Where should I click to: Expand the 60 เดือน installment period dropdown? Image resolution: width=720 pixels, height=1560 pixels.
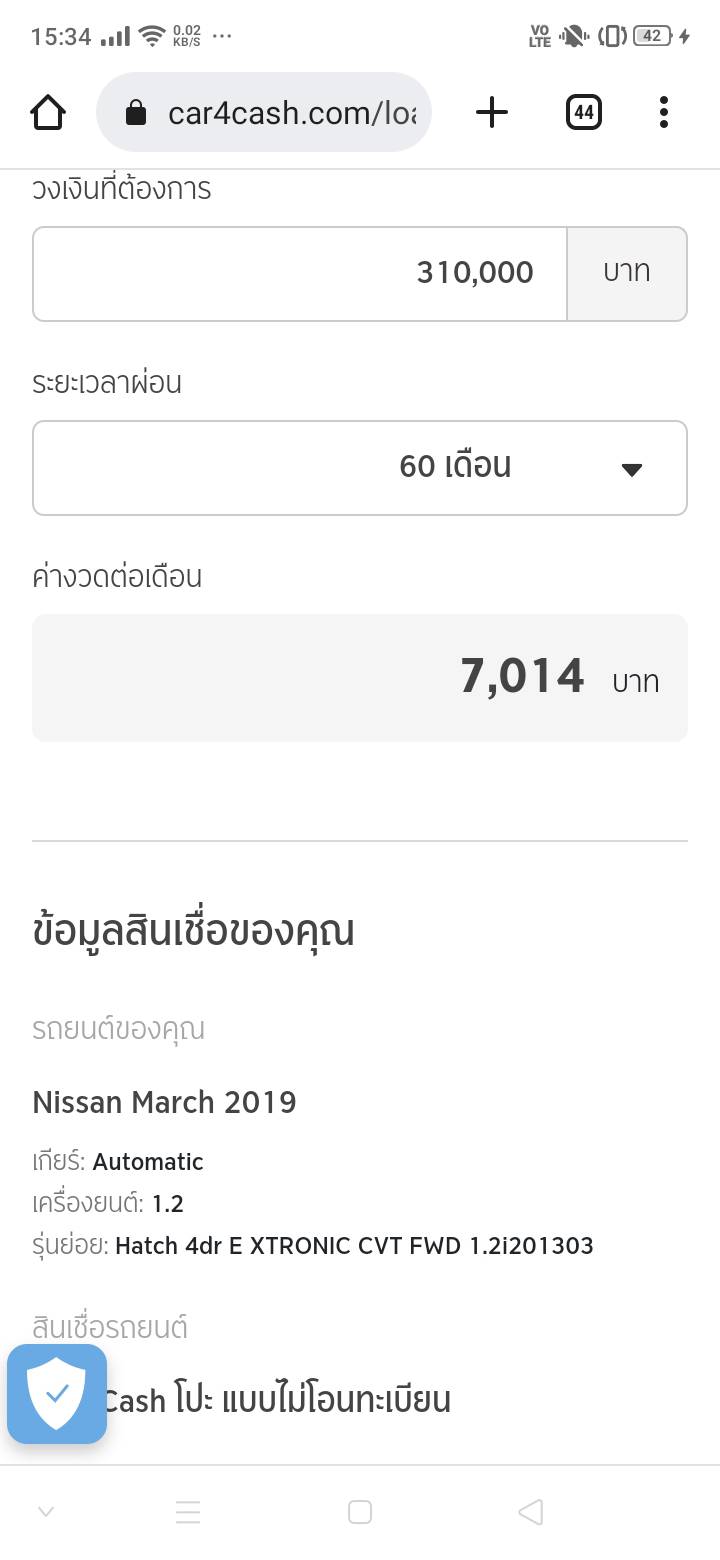(x=360, y=468)
